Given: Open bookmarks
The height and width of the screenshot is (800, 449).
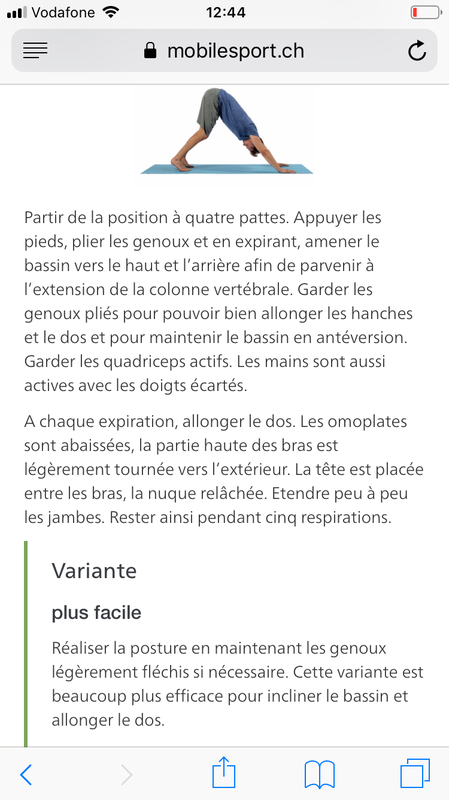Looking at the screenshot, I should pyautogui.click(x=319, y=774).
